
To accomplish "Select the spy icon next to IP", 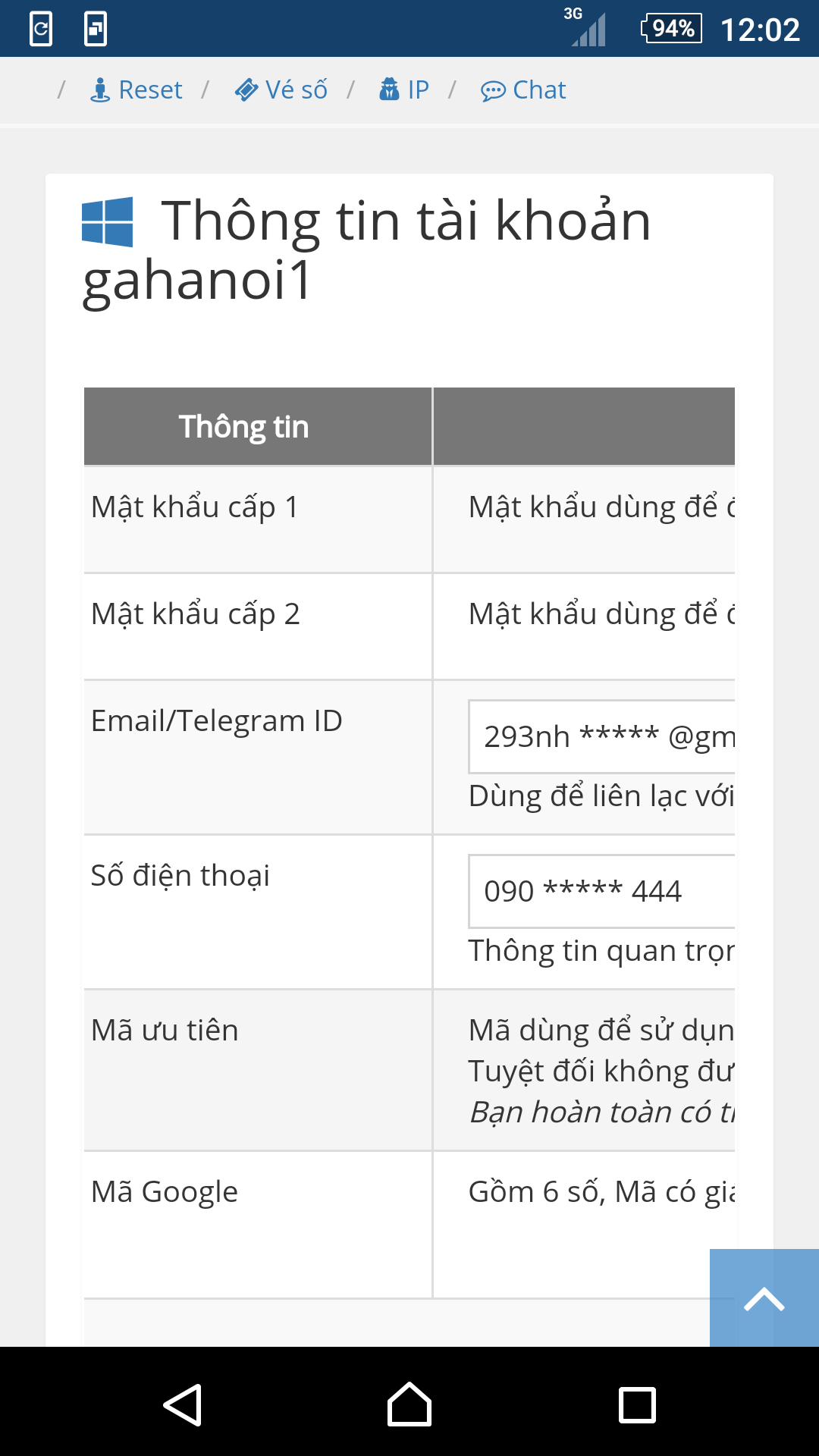I will click(389, 89).
